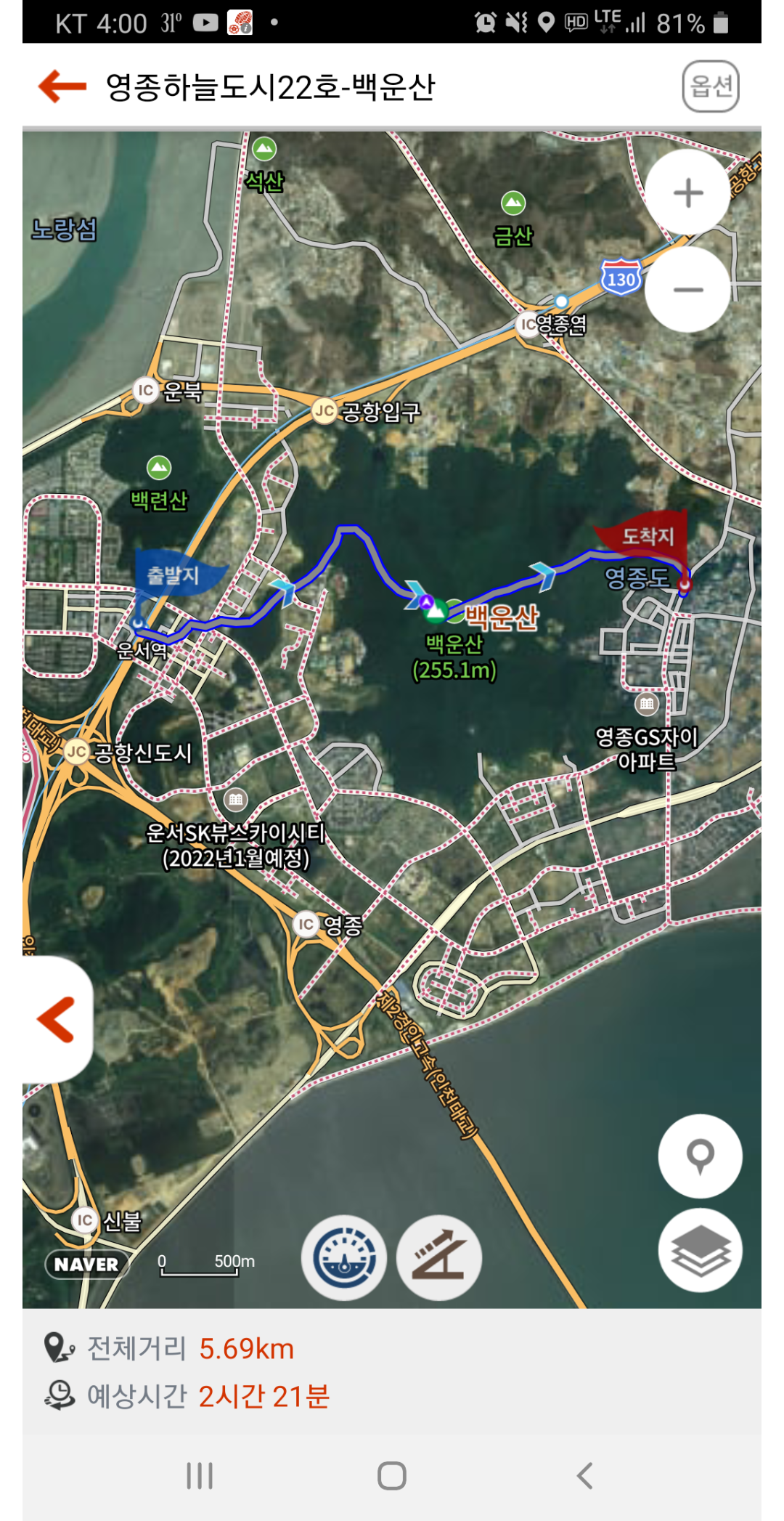Open the 옵션 options button
The height and width of the screenshot is (1521, 784).
click(711, 86)
